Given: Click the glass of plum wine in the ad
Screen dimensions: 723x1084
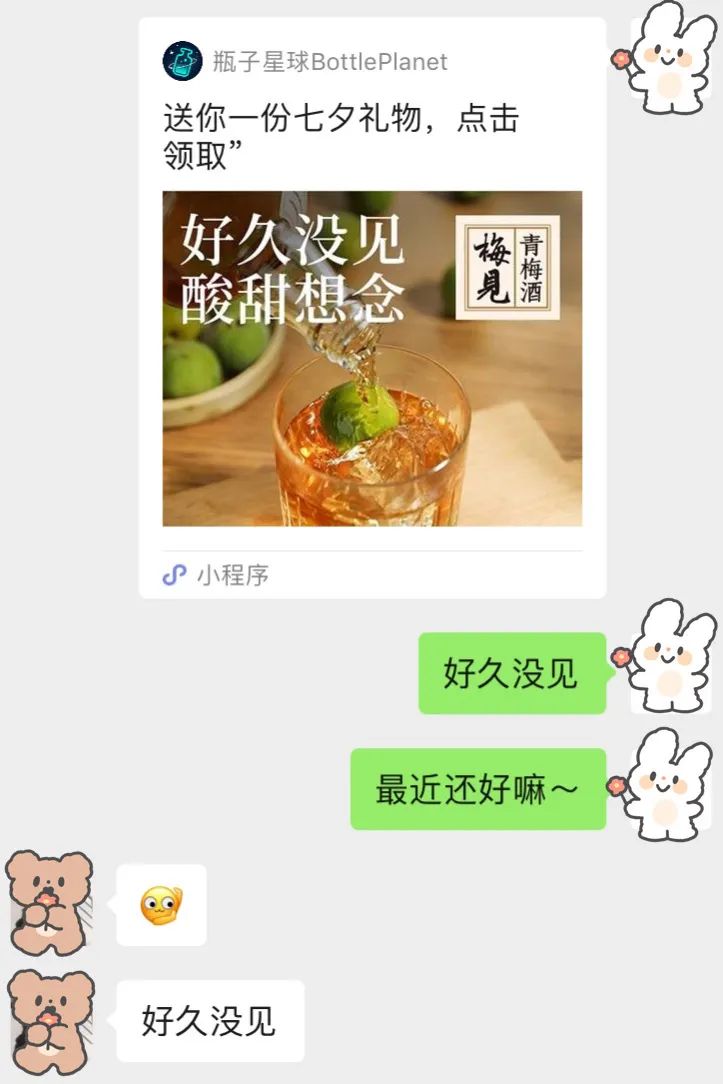Looking at the screenshot, I should coord(370,450).
